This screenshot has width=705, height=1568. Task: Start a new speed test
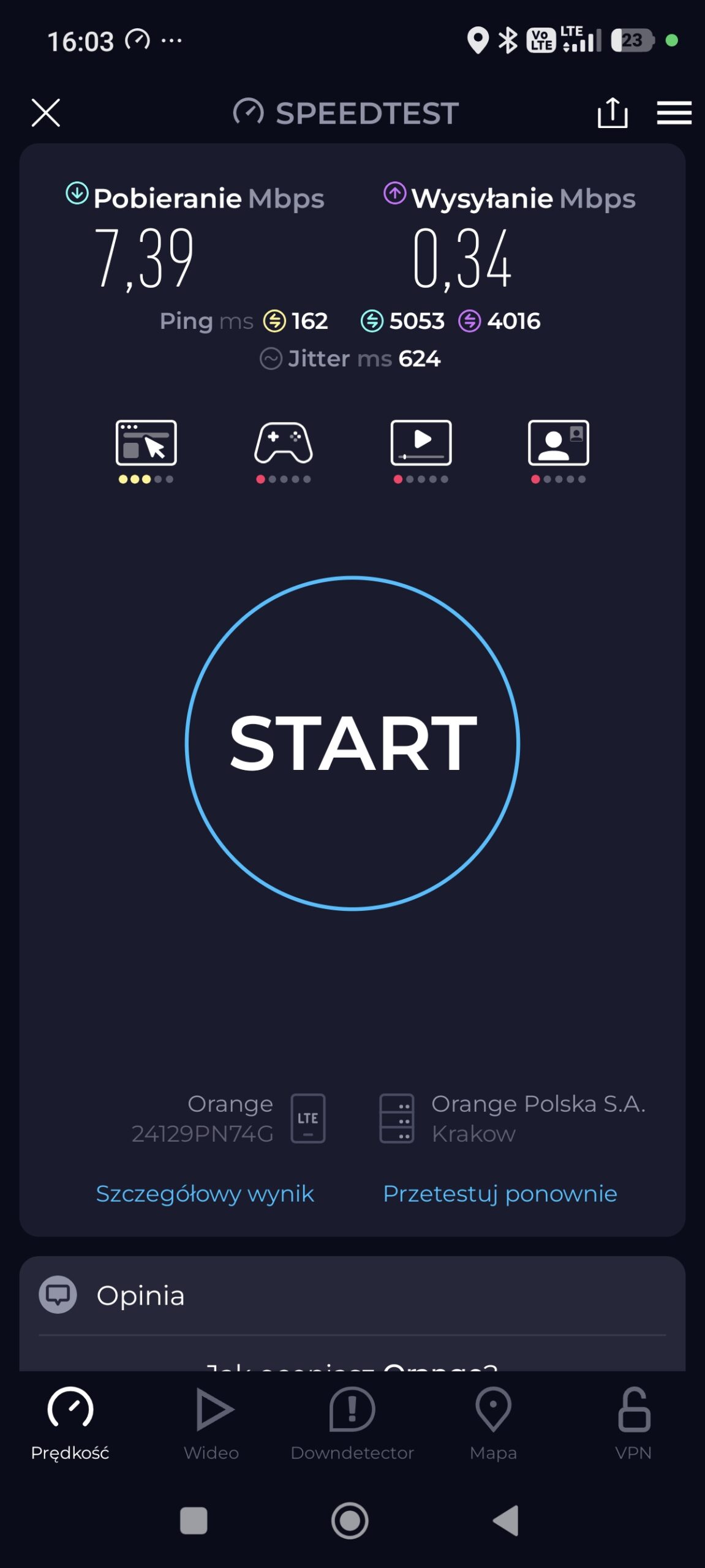click(352, 743)
